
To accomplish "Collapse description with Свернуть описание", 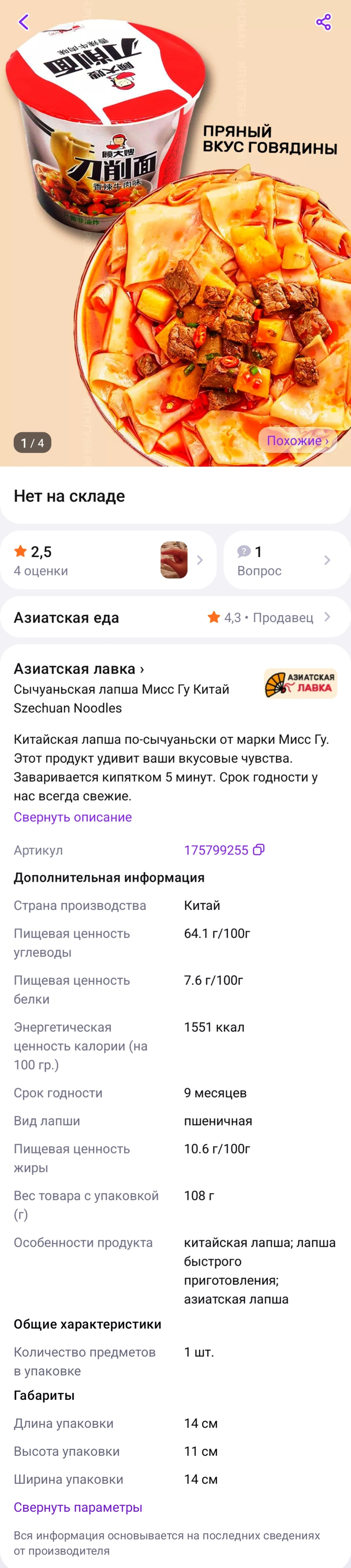I will pyautogui.click(x=73, y=817).
